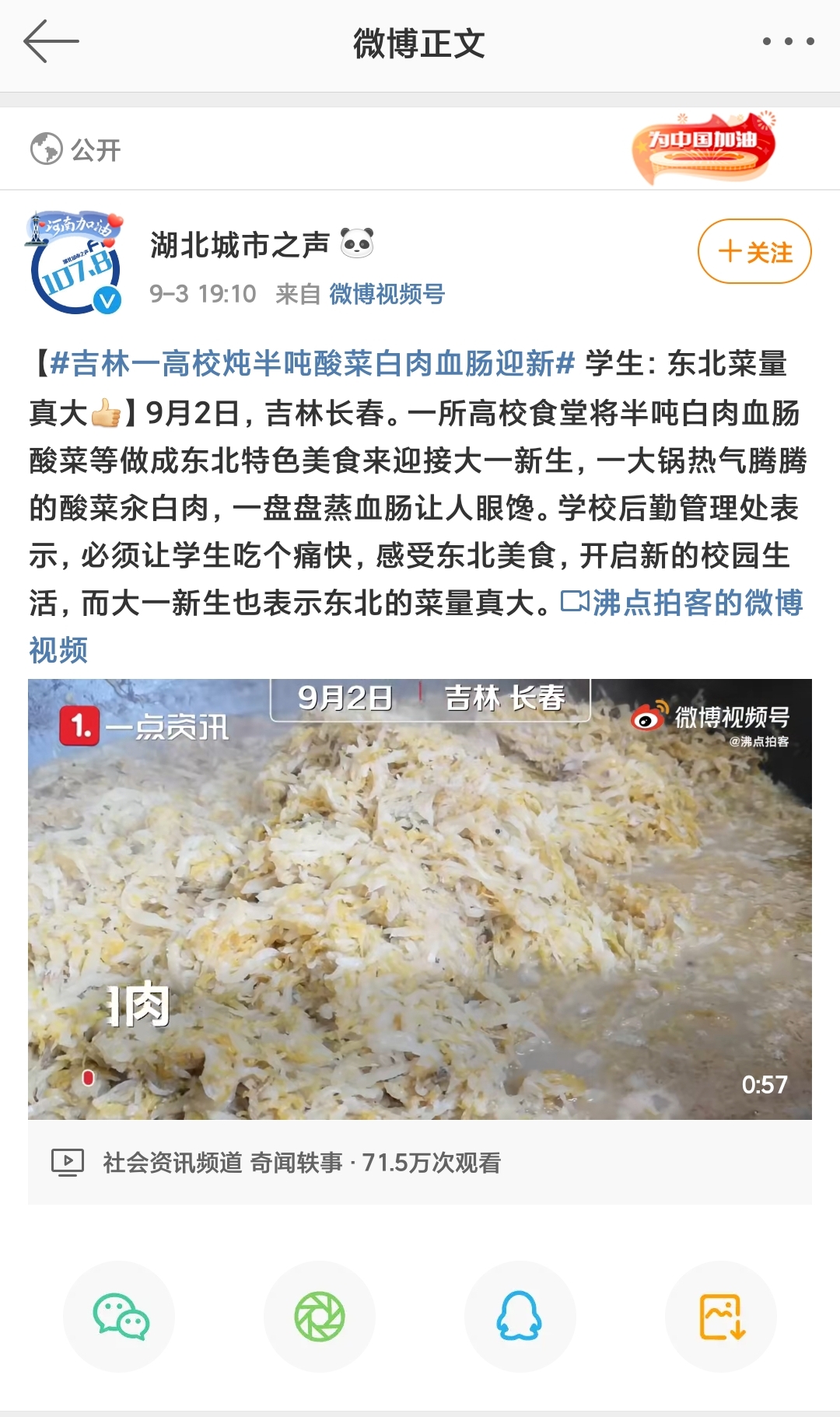840x1417 pixels.
Task: Open hashtag 吉林一高校炖半吨酸菜白肉血肠迎新
Action: (x=311, y=364)
